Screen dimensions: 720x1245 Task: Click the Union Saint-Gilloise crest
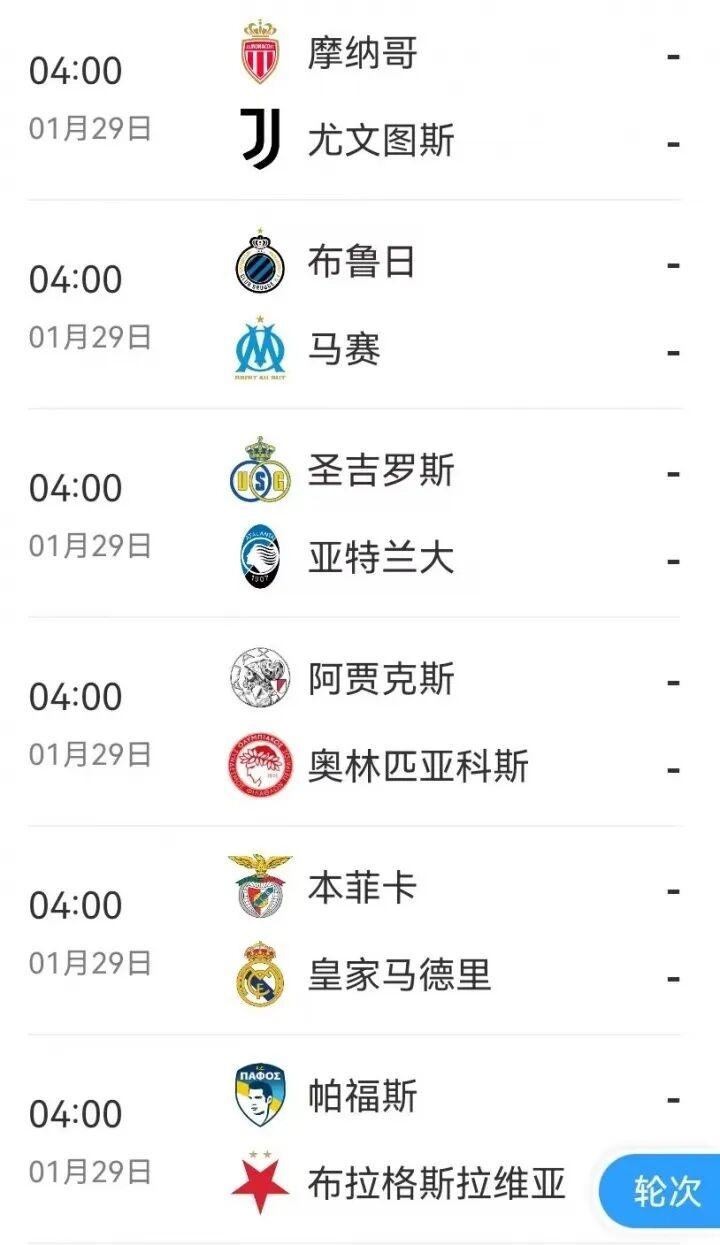point(260,470)
